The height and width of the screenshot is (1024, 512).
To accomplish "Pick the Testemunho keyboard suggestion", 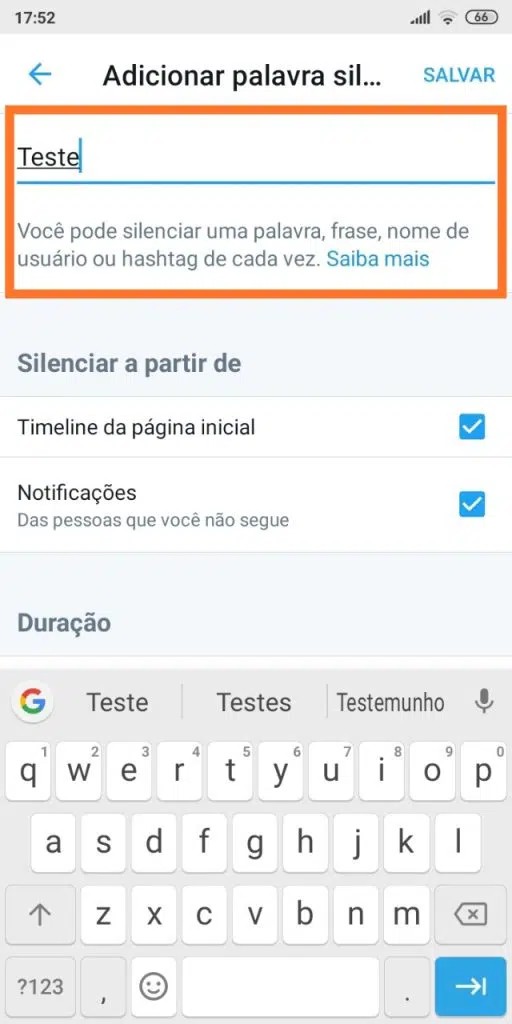I will point(391,703).
